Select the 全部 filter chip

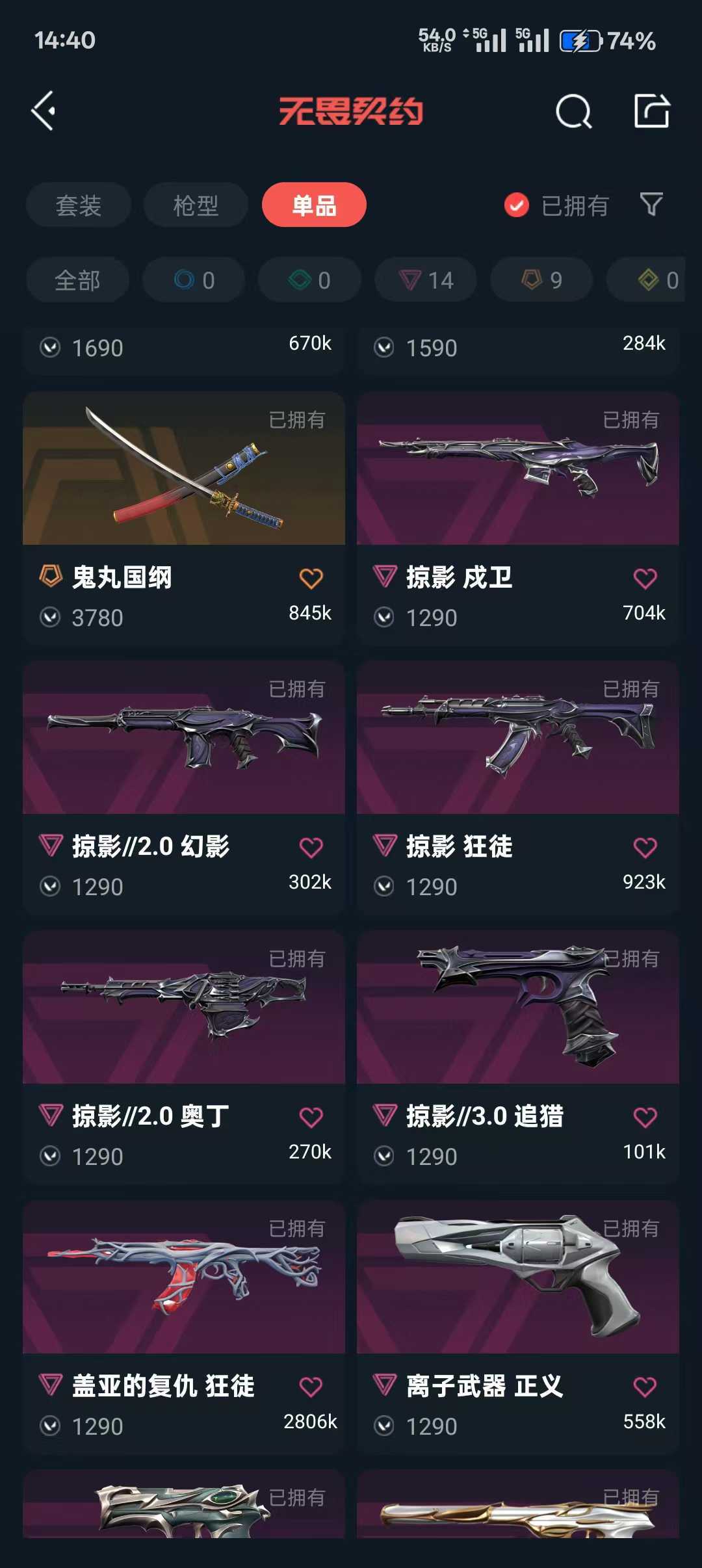pos(77,280)
